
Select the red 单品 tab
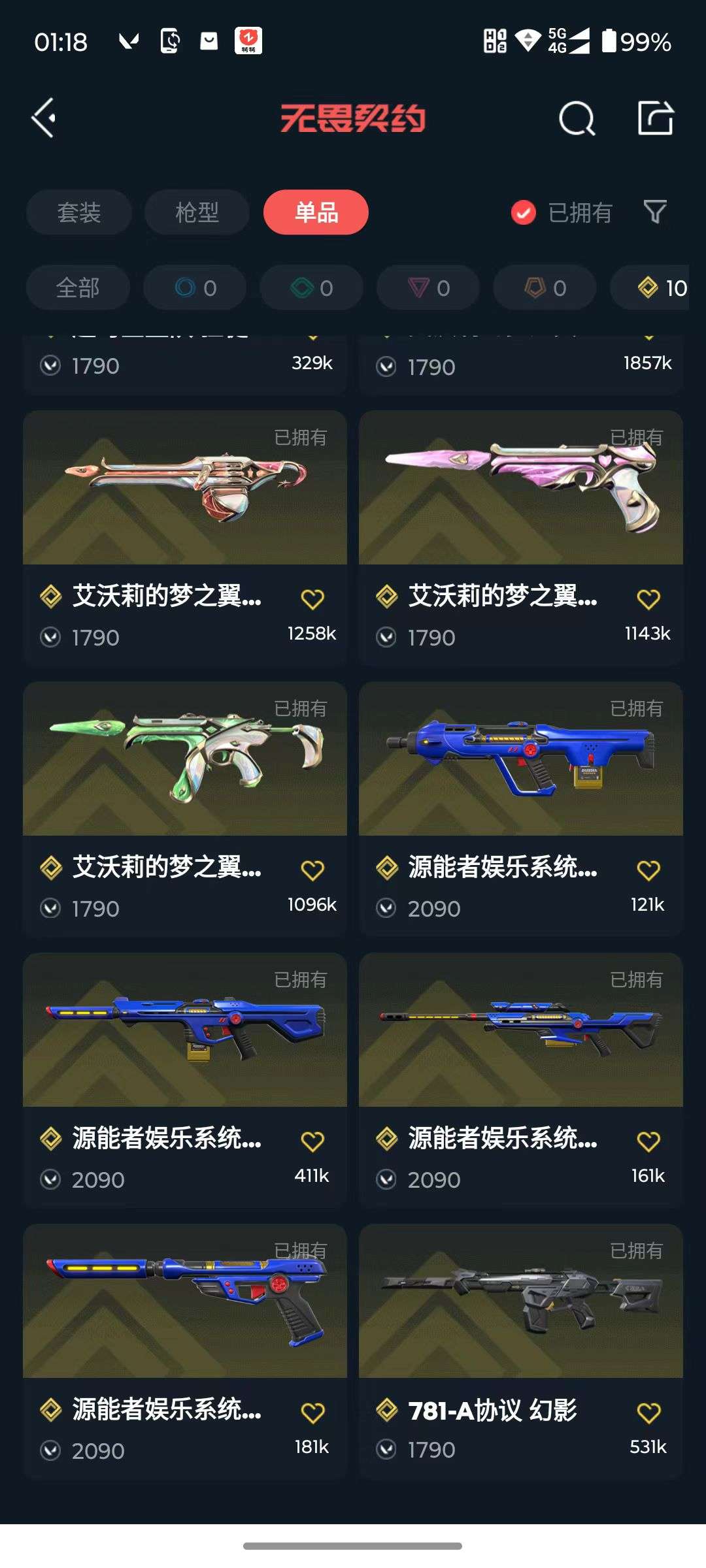[316, 212]
